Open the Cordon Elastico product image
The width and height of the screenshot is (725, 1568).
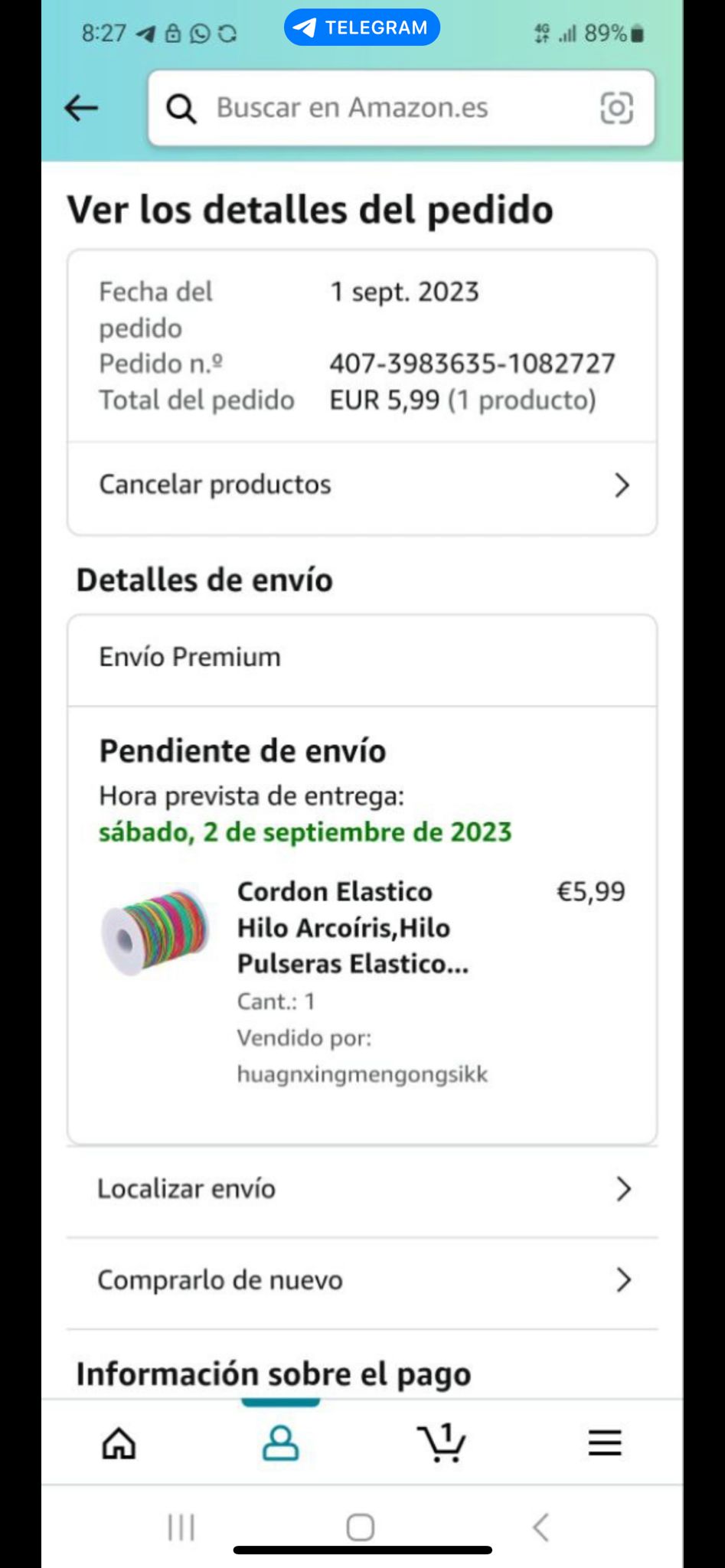[155, 932]
